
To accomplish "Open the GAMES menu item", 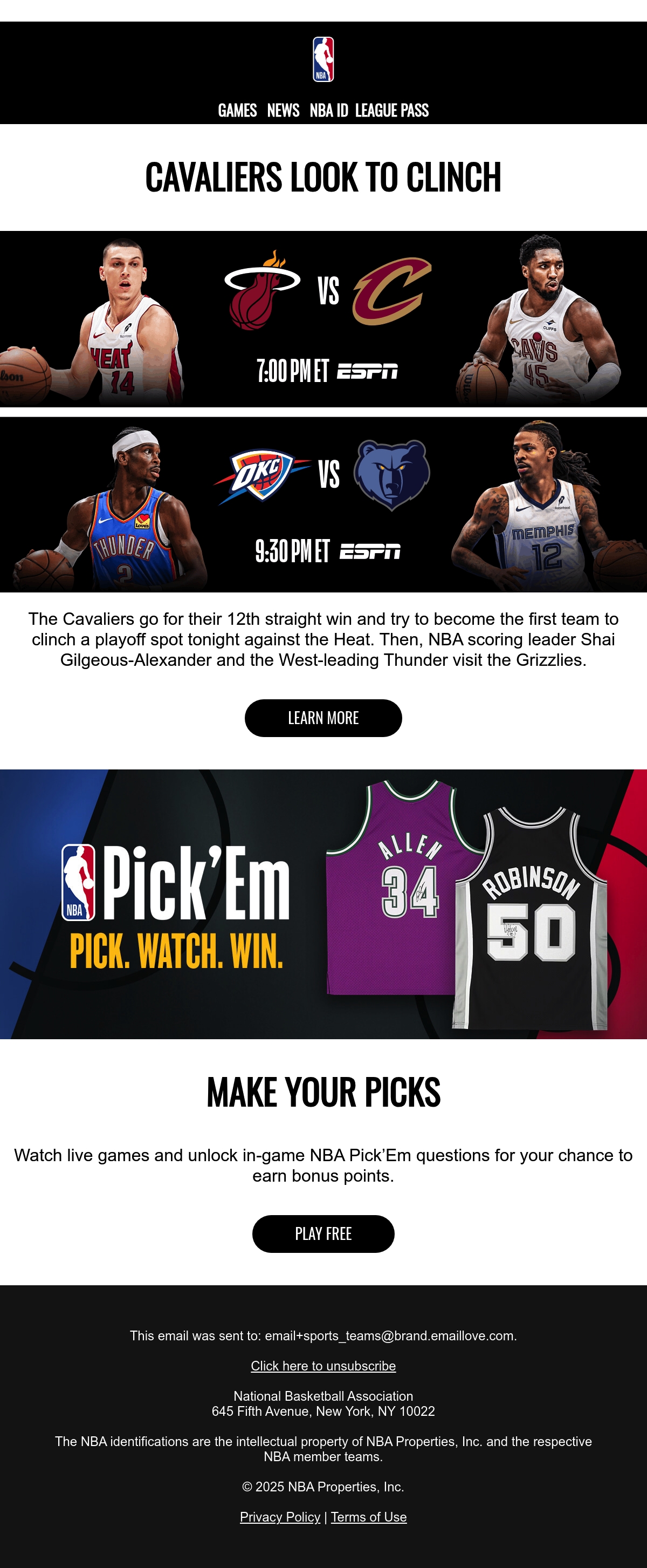I will [x=238, y=111].
